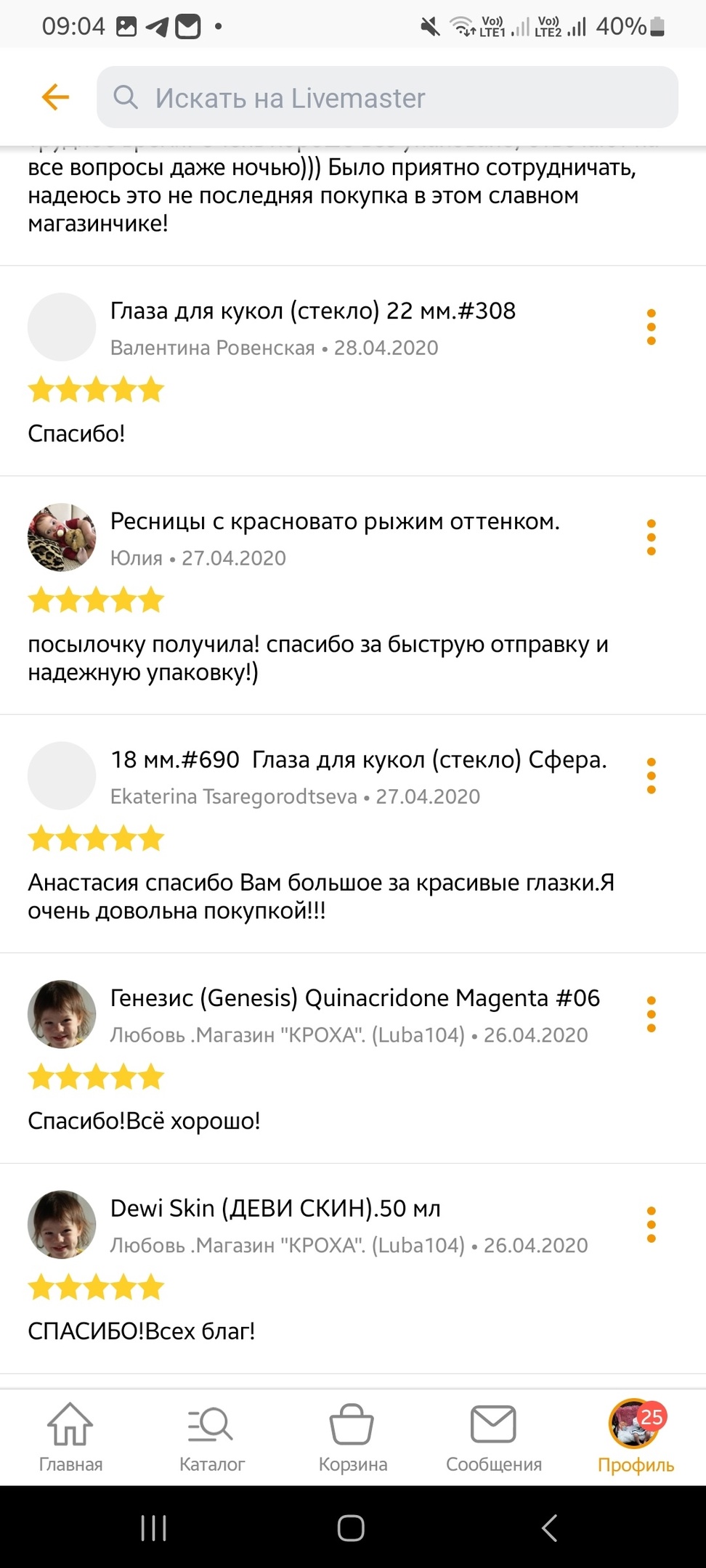Go back using the orange arrow
This screenshot has width=706, height=1568.
(55, 97)
